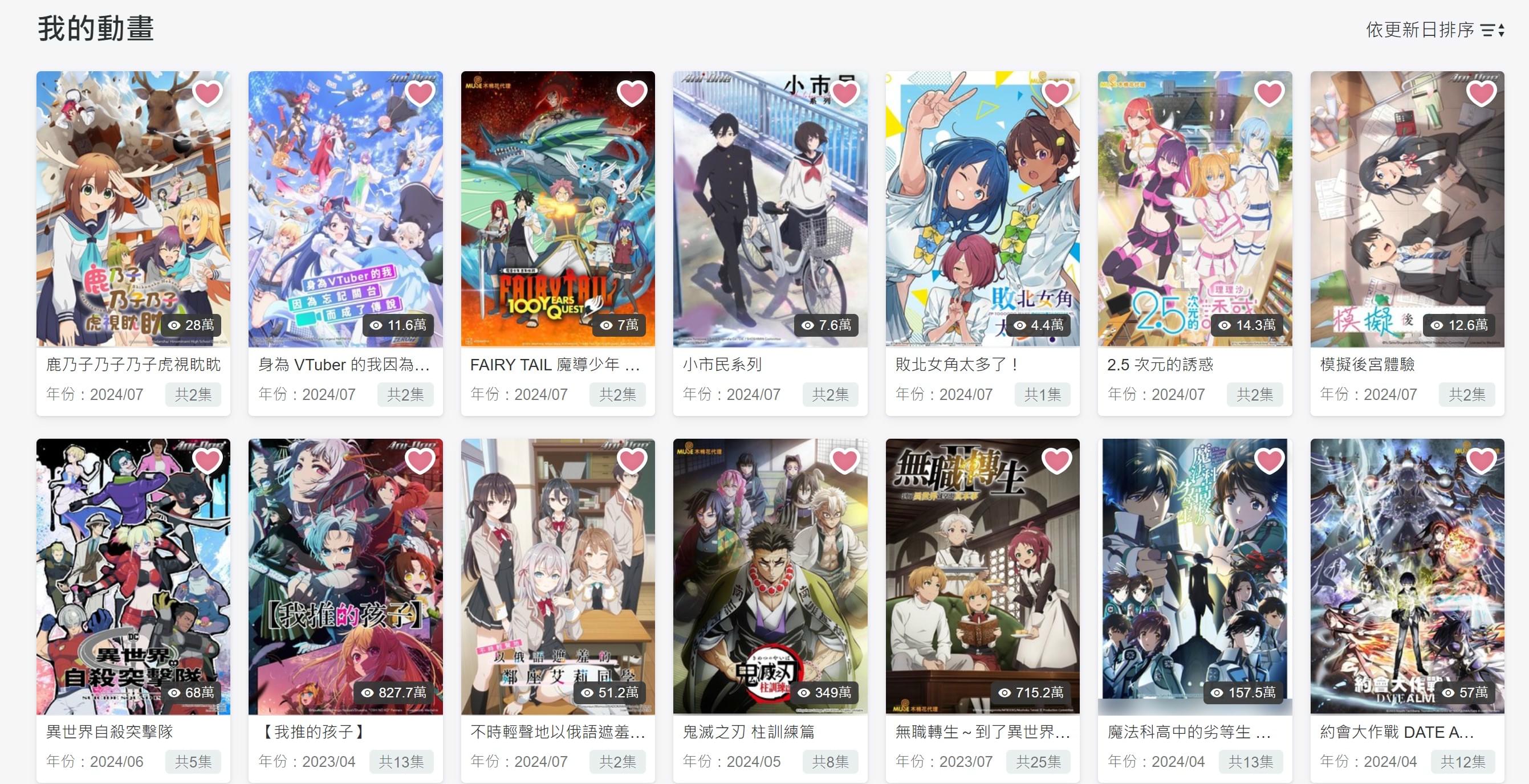Tap the heart on 2.5 次元的誘惑
This screenshot has height=784, width=1529.
pos(1269,93)
